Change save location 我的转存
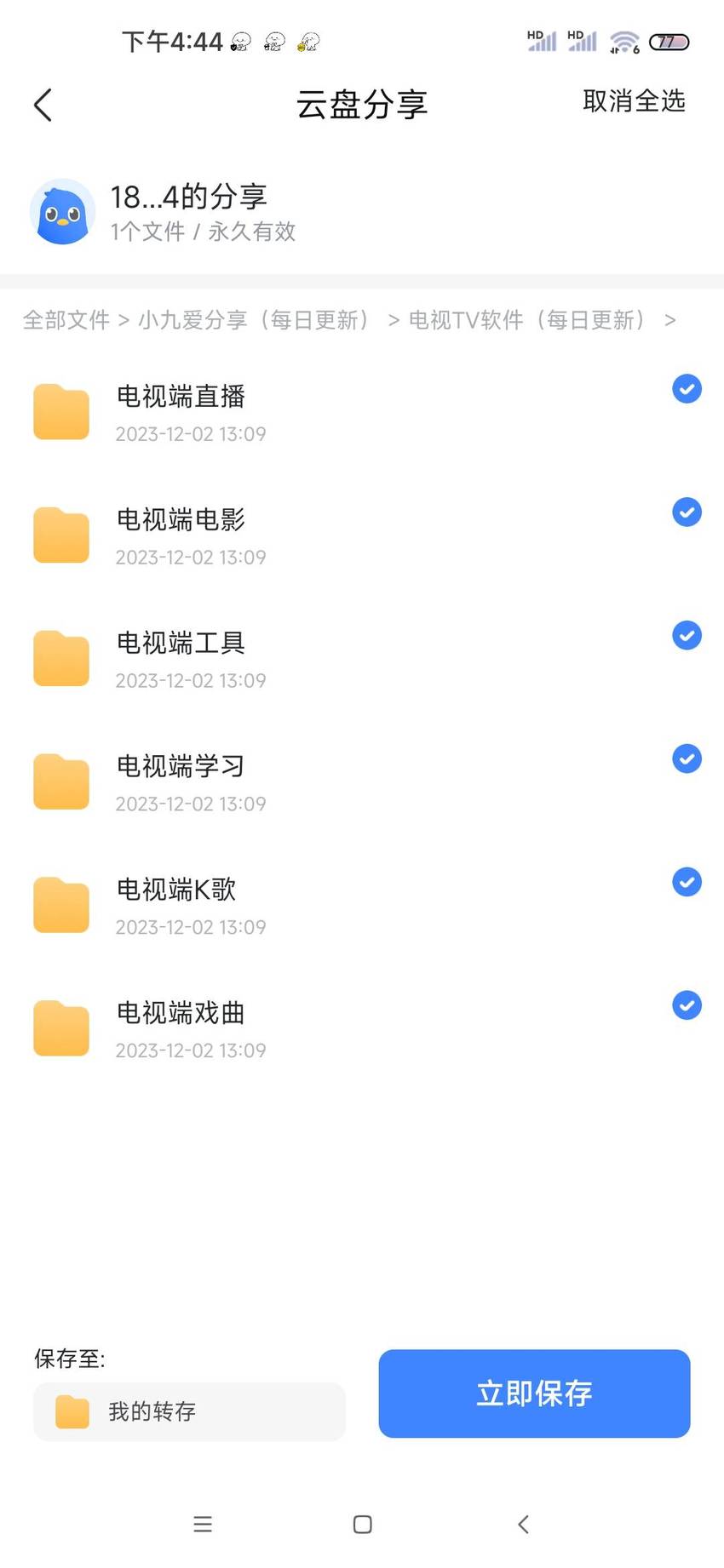The image size is (724, 1568). (189, 1412)
